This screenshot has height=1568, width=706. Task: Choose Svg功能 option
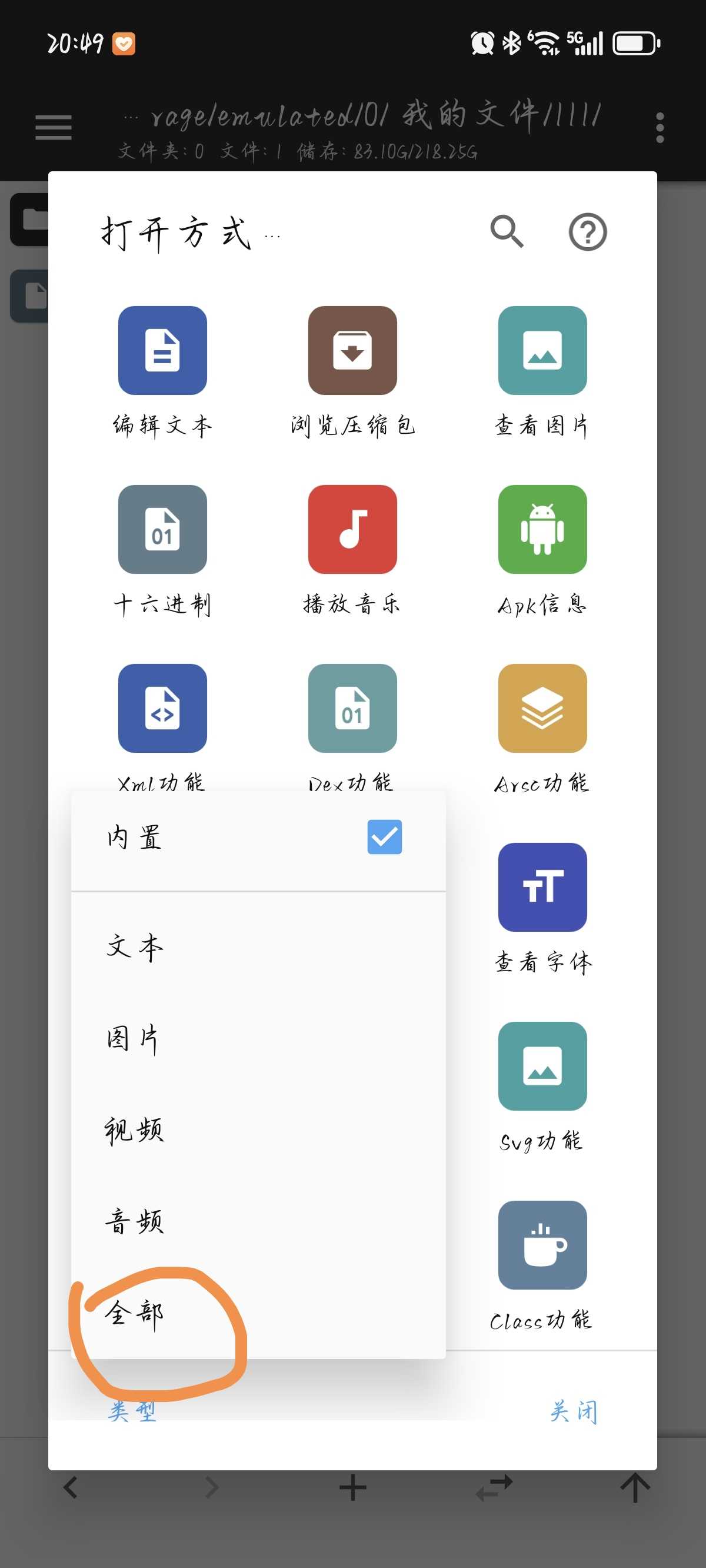tap(542, 1088)
